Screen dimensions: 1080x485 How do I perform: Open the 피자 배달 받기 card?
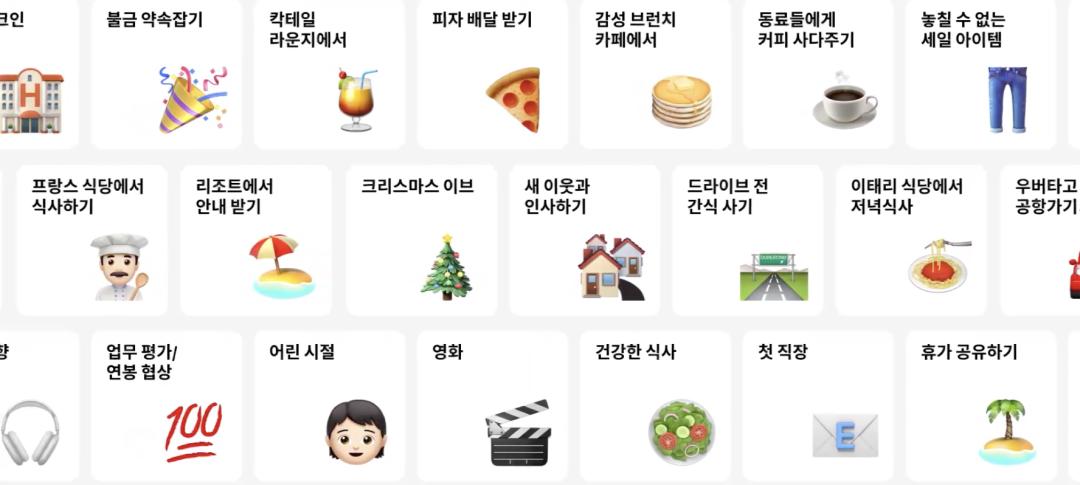pos(492,75)
